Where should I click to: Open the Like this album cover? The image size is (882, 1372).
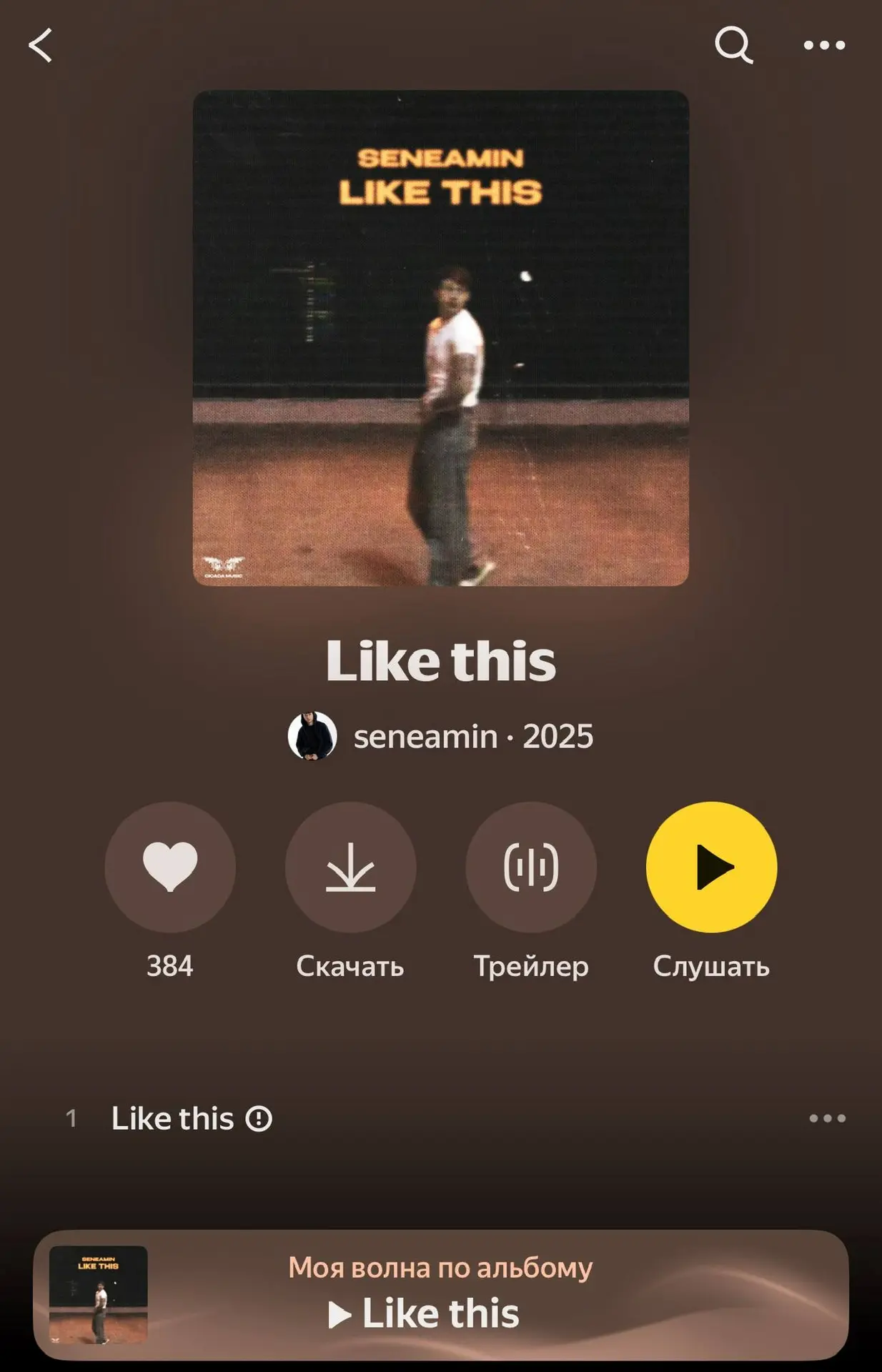pos(440,338)
